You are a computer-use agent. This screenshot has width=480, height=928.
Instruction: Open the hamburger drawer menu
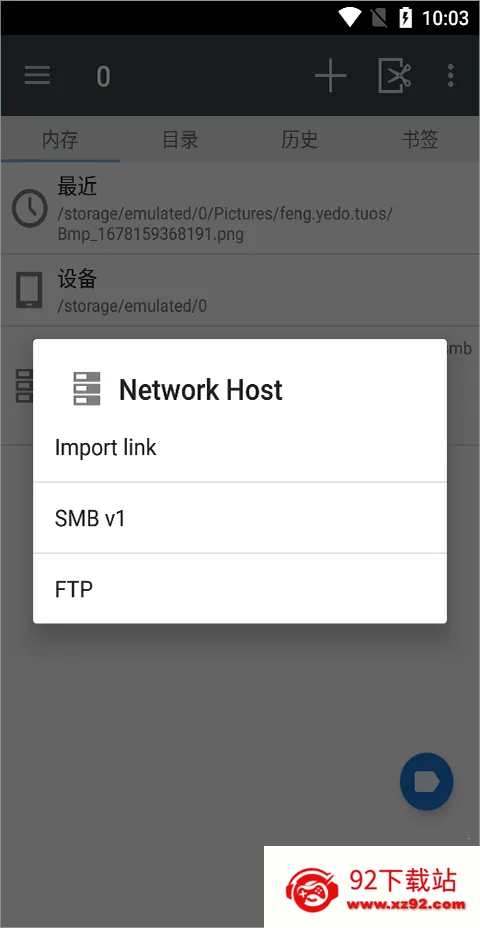tap(37, 76)
